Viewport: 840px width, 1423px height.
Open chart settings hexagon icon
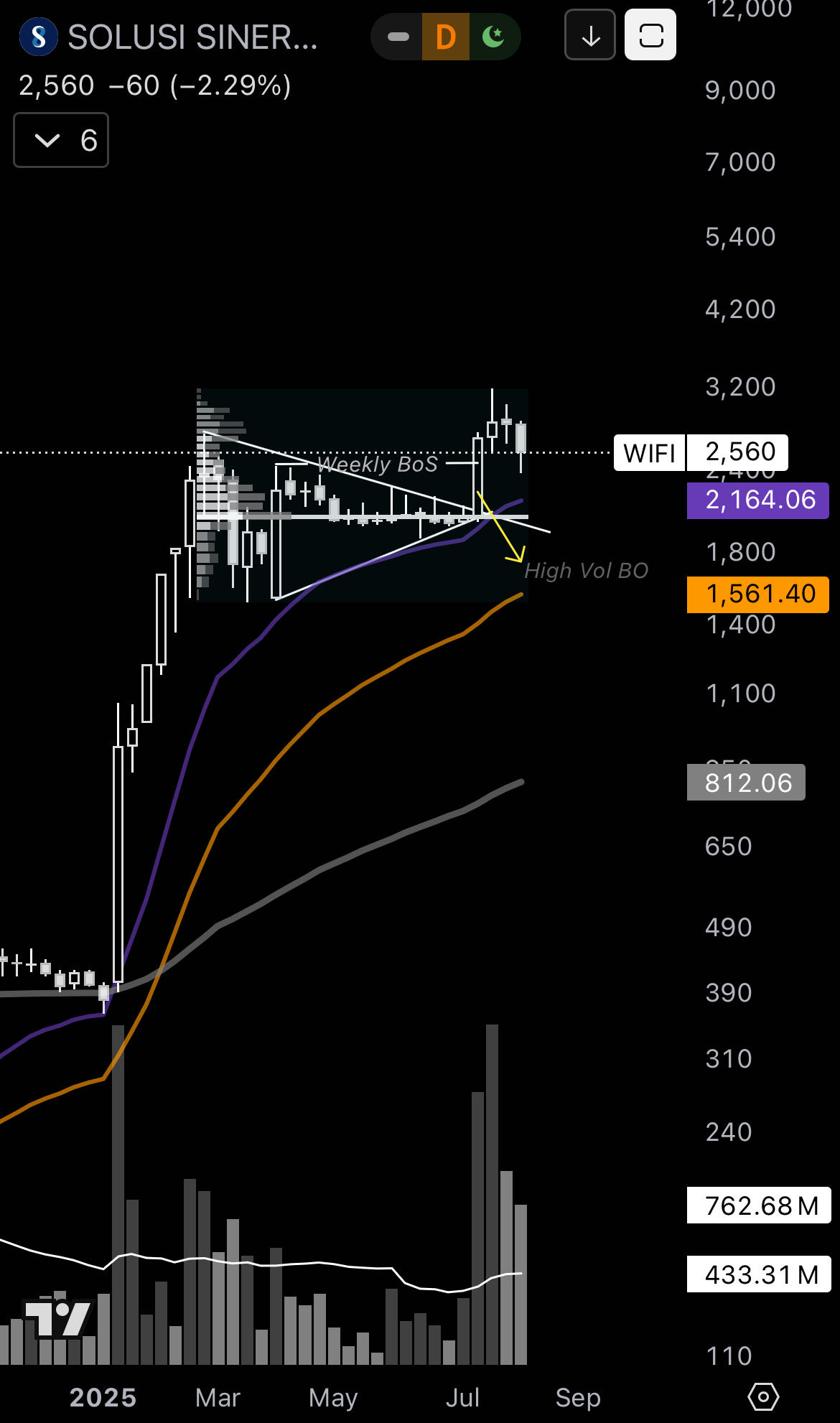click(763, 1397)
